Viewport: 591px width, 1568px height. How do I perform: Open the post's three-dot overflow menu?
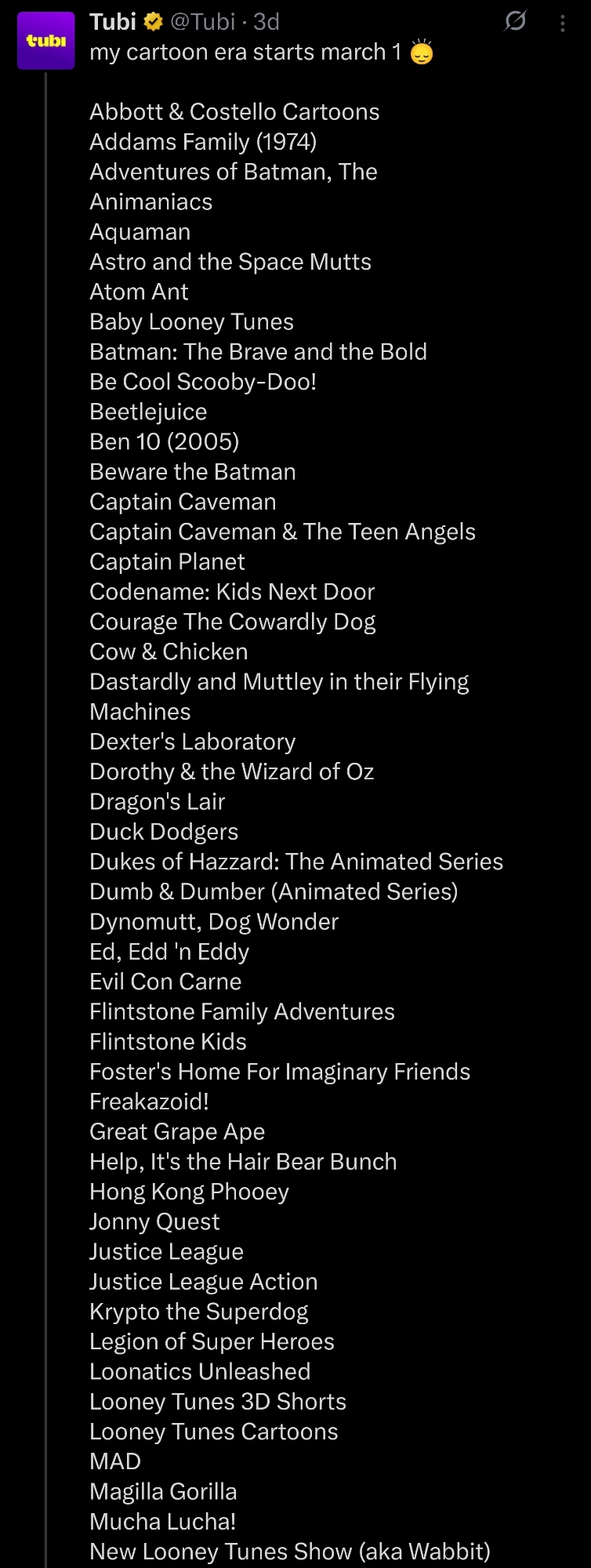(x=562, y=24)
